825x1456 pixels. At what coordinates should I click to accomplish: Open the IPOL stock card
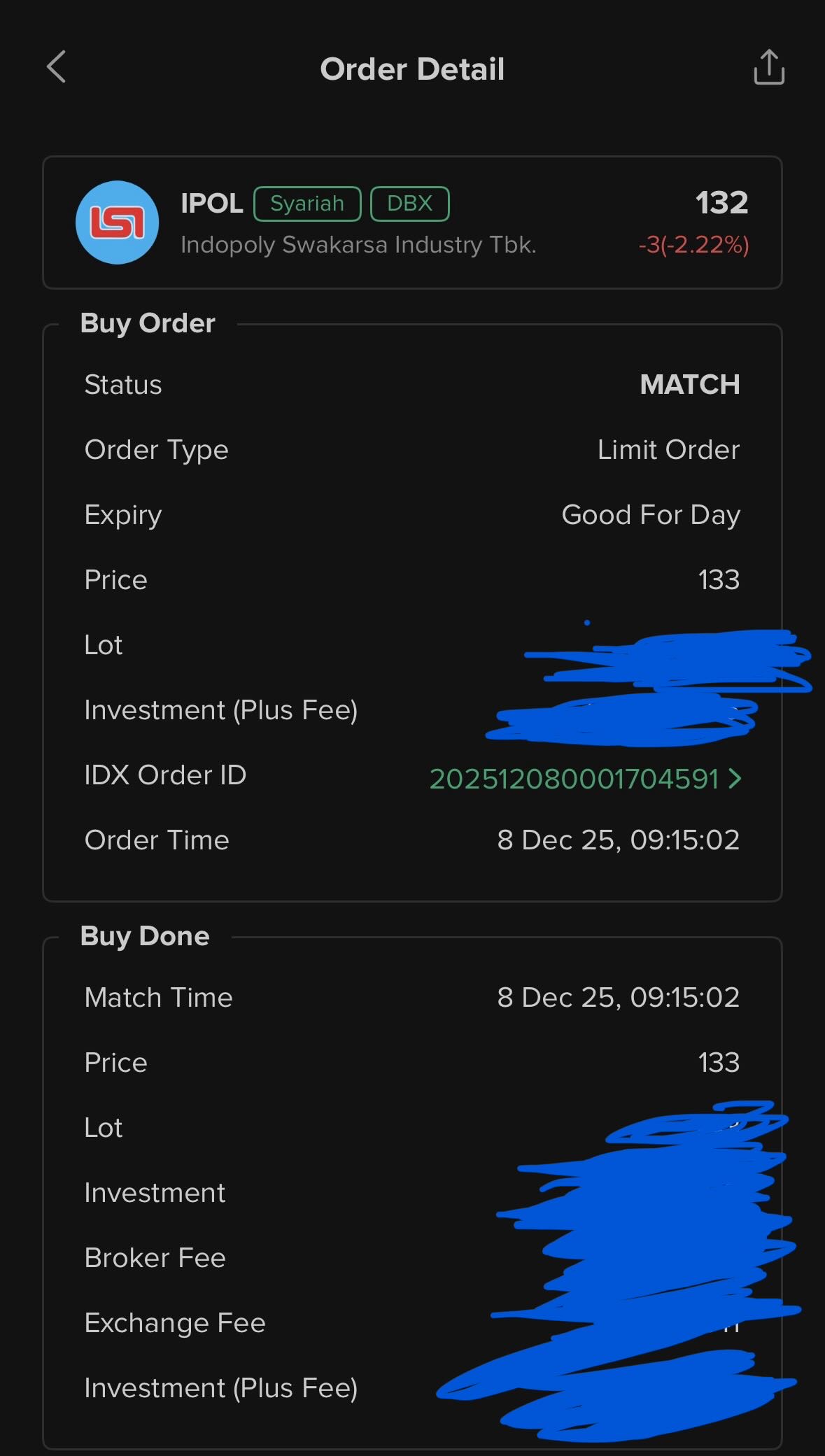click(411, 222)
